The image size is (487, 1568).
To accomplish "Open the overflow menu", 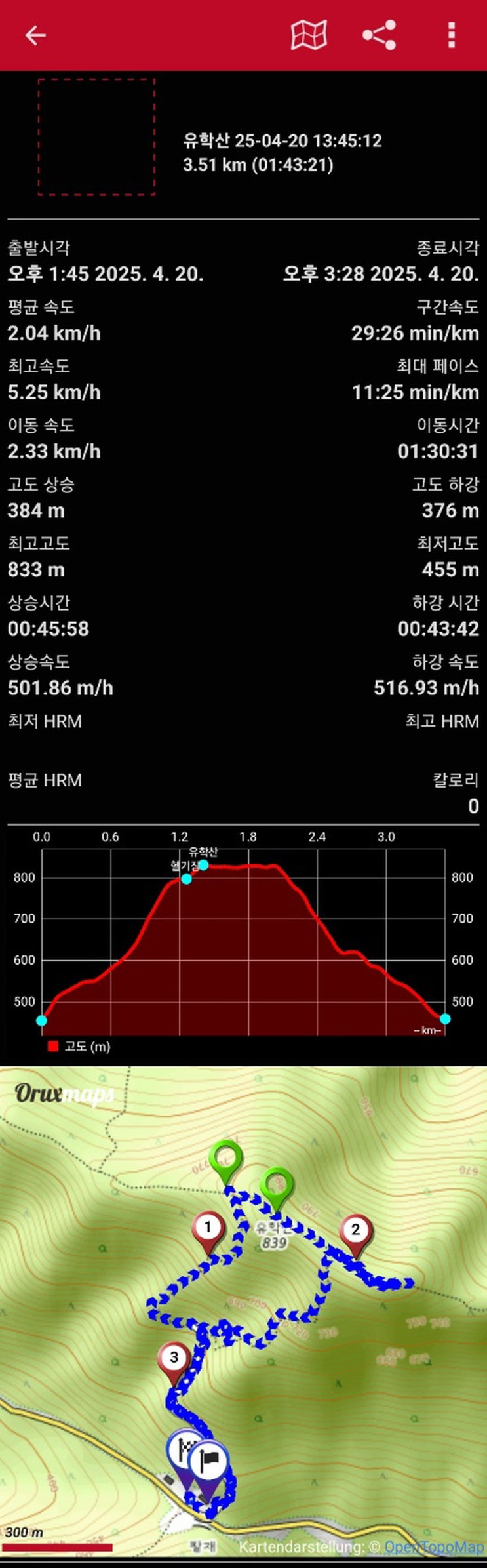I will [x=451, y=35].
